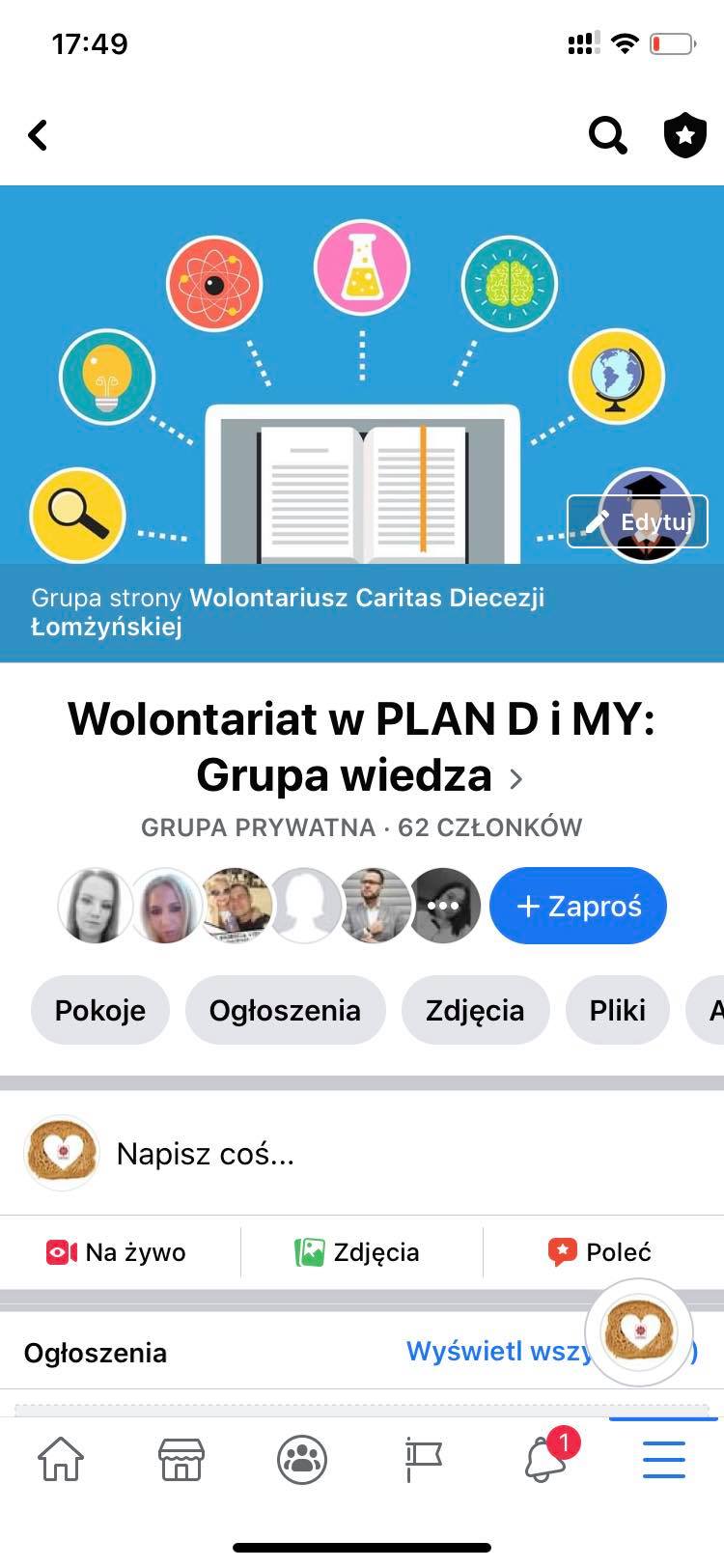Viewport: 724px width, 1568px height.
Task: Go back using the arrow icon
Action: (x=39, y=135)
